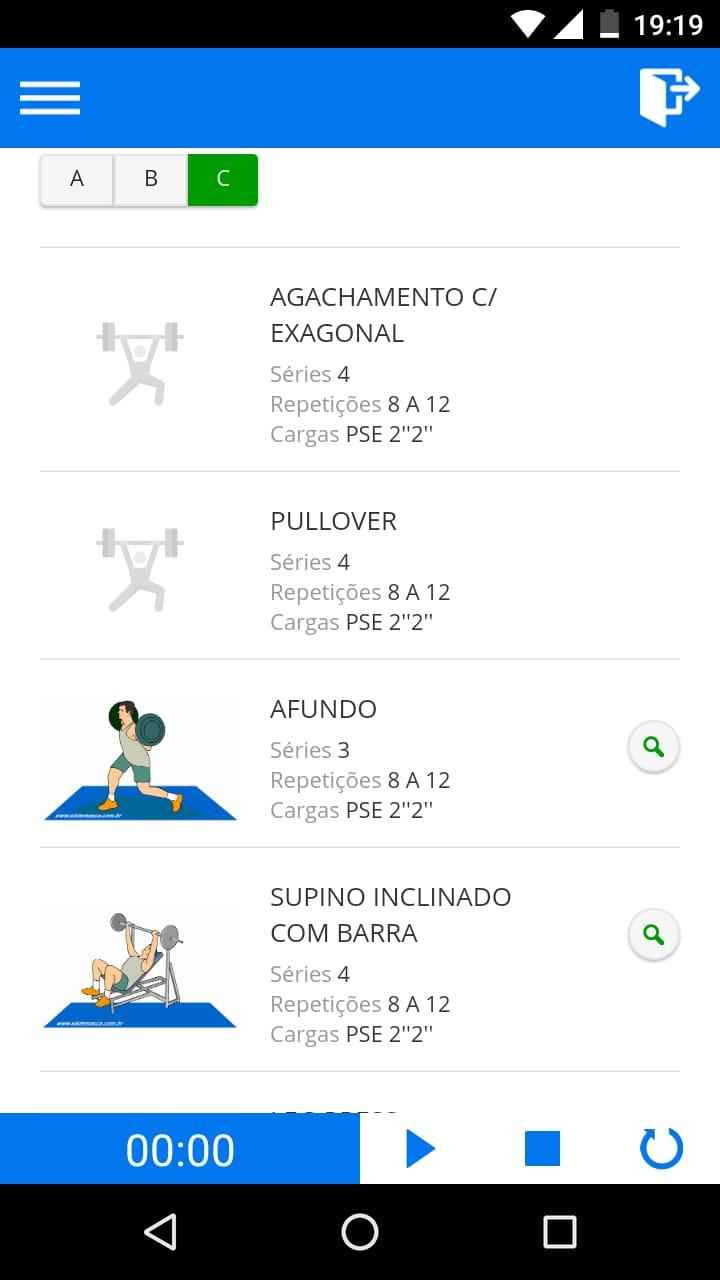The height and width of the screenshot is (1280, 720).
Task: Switch to workout B
Action: click(x=151, y=179)
